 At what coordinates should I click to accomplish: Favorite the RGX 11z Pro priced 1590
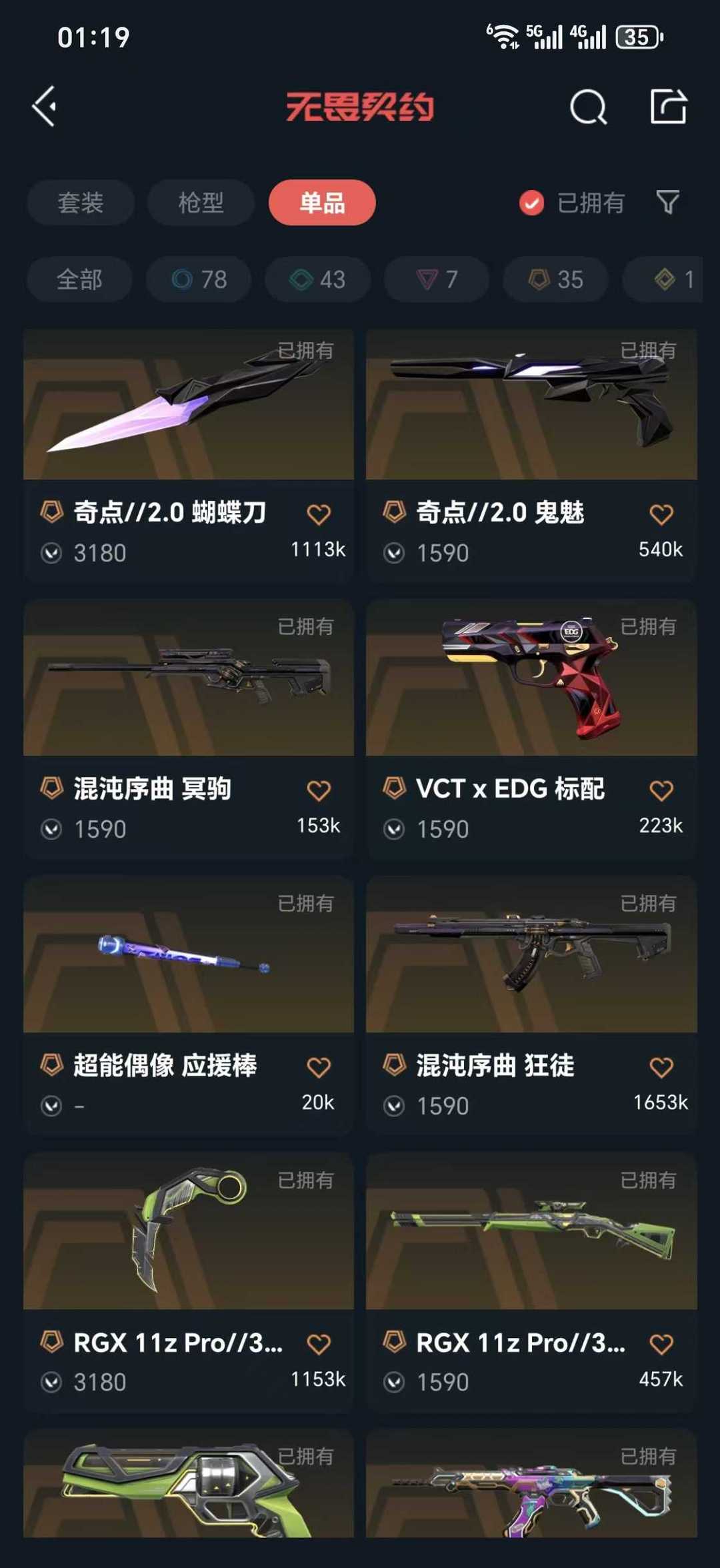tap(661, 1343)
